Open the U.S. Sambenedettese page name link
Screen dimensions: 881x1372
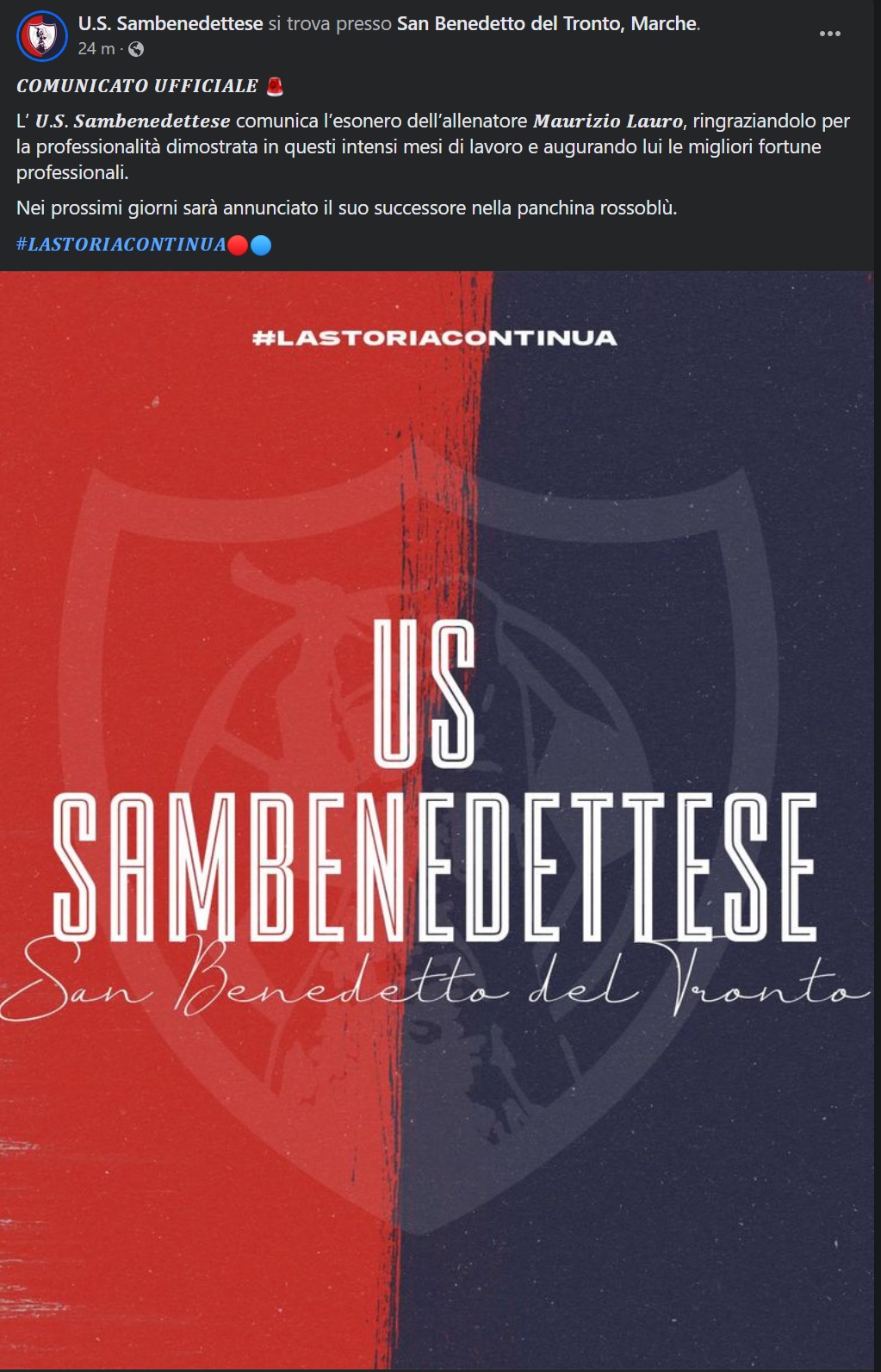coord(171,23)
